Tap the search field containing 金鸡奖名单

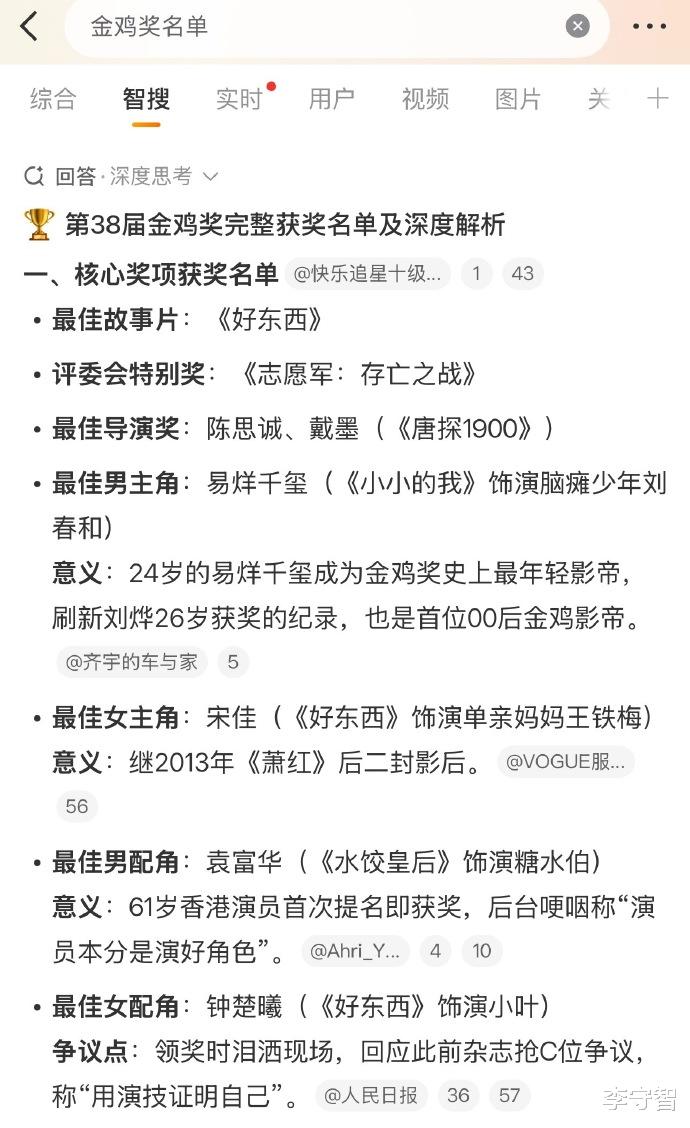[x=320, y=26]
